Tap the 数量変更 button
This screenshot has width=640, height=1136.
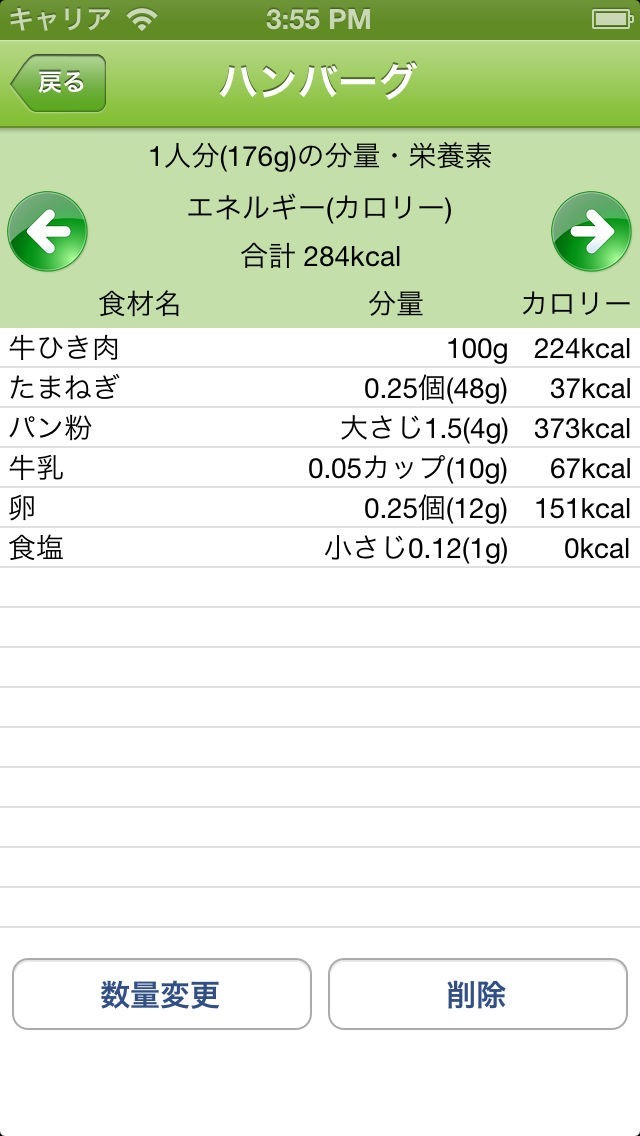(161, 994)
